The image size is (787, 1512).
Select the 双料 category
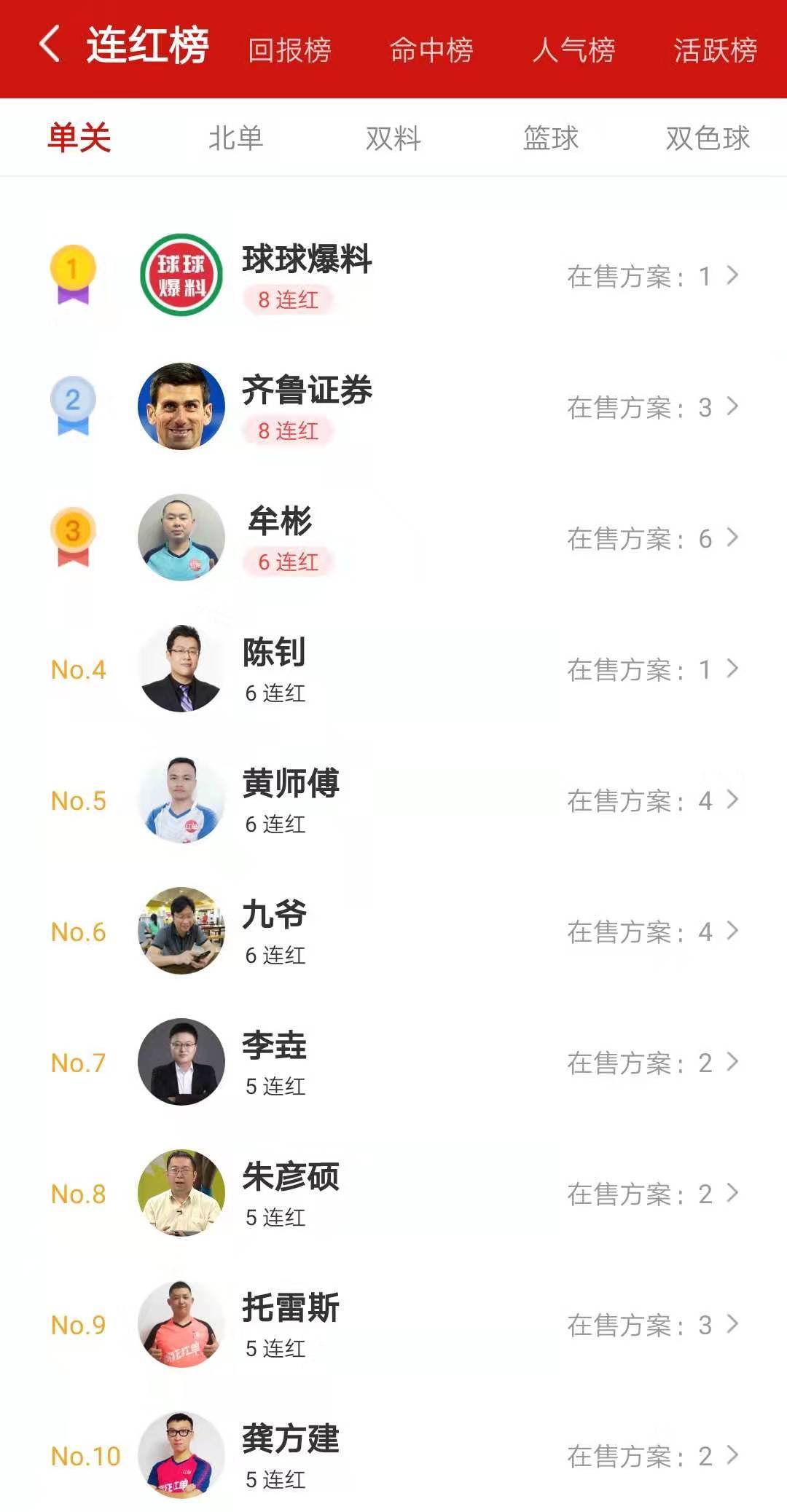pos(393,138)
